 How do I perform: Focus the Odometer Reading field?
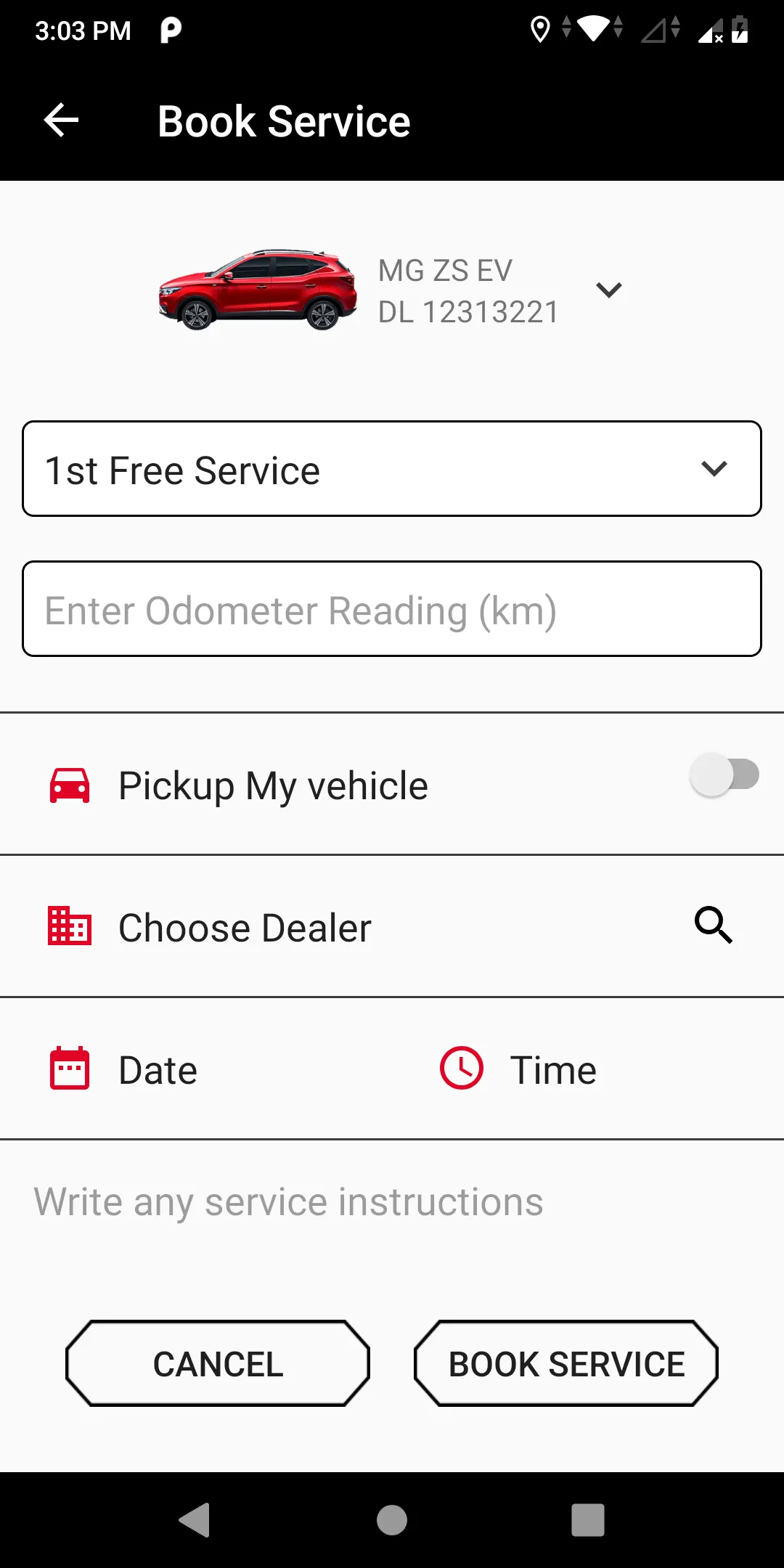point(392,609)
